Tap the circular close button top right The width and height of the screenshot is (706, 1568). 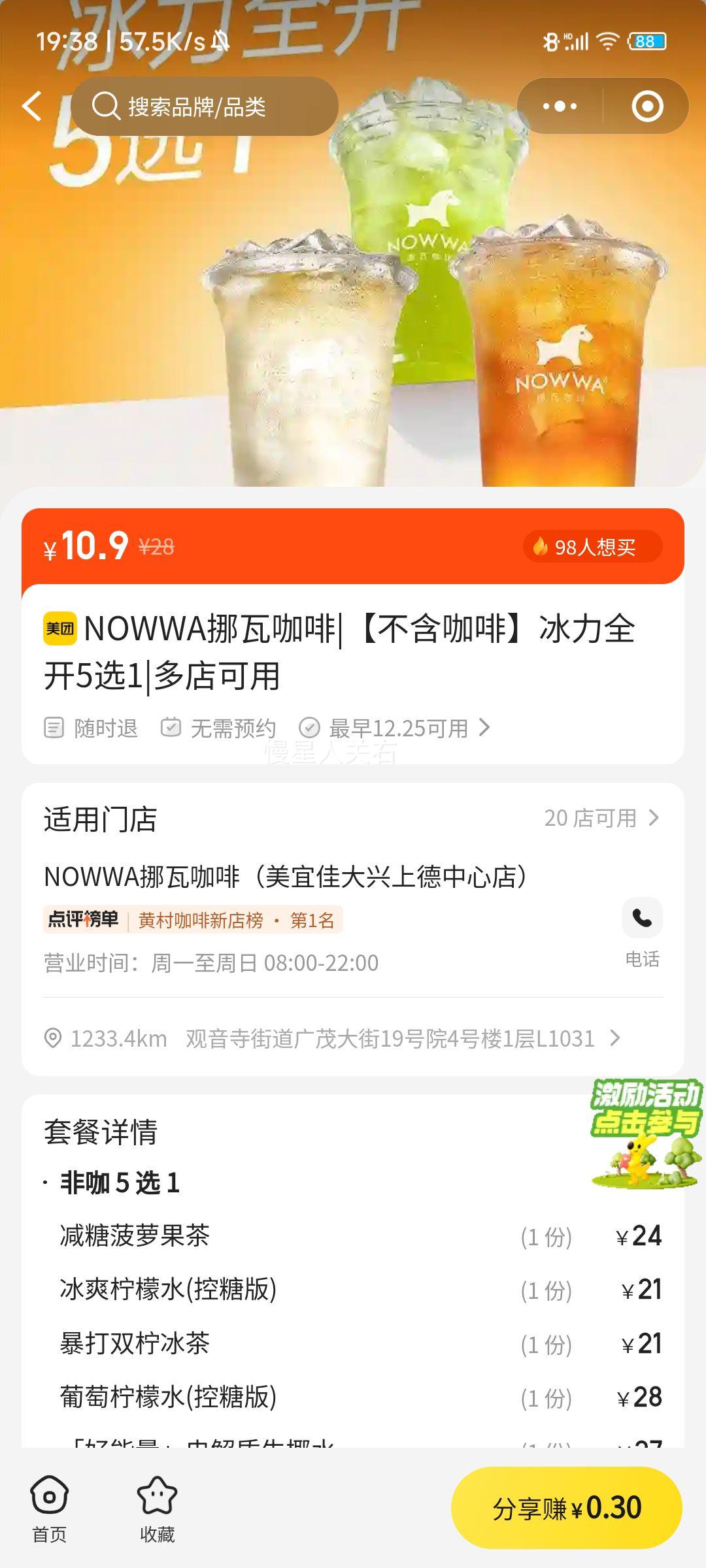(646, 106)
